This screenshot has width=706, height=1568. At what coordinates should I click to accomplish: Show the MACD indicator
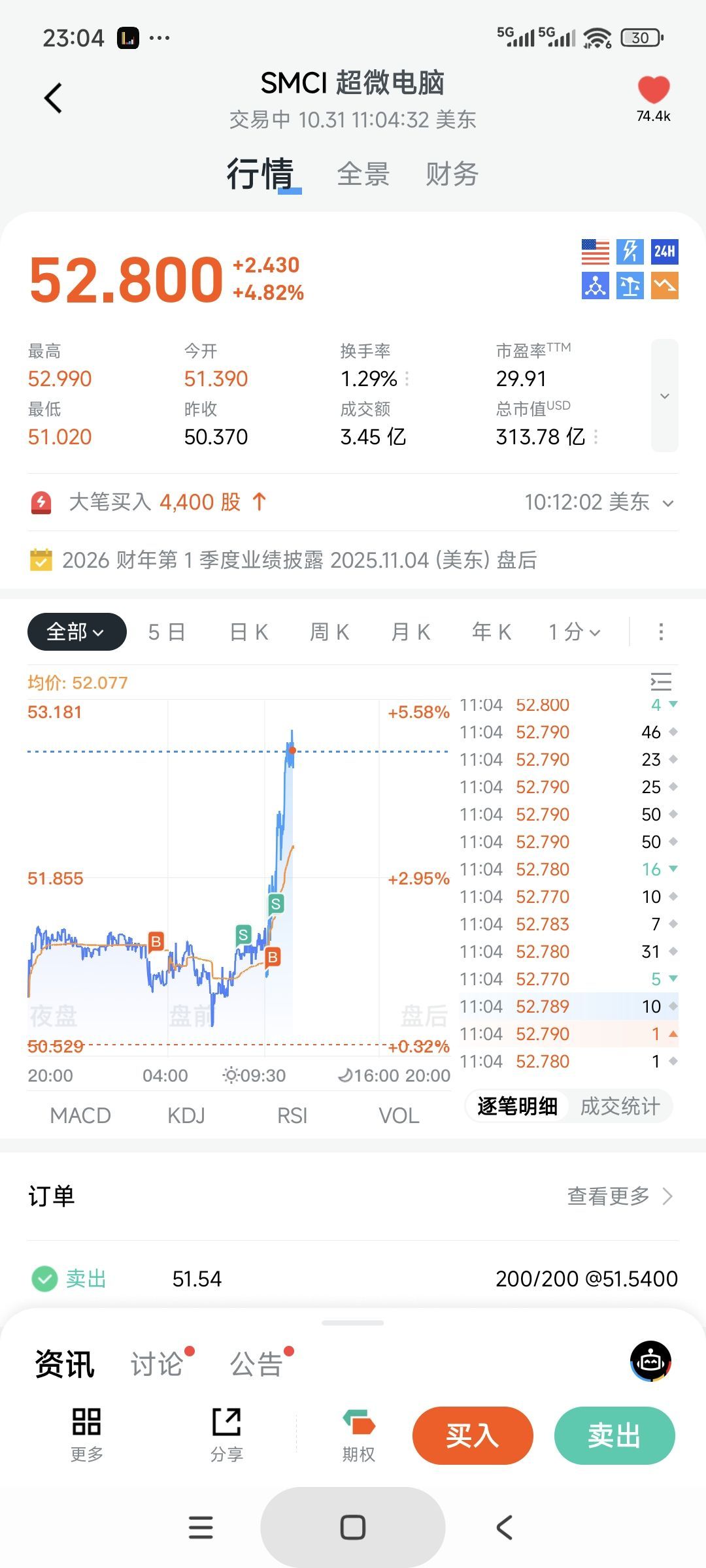[x=80, y=1115]
